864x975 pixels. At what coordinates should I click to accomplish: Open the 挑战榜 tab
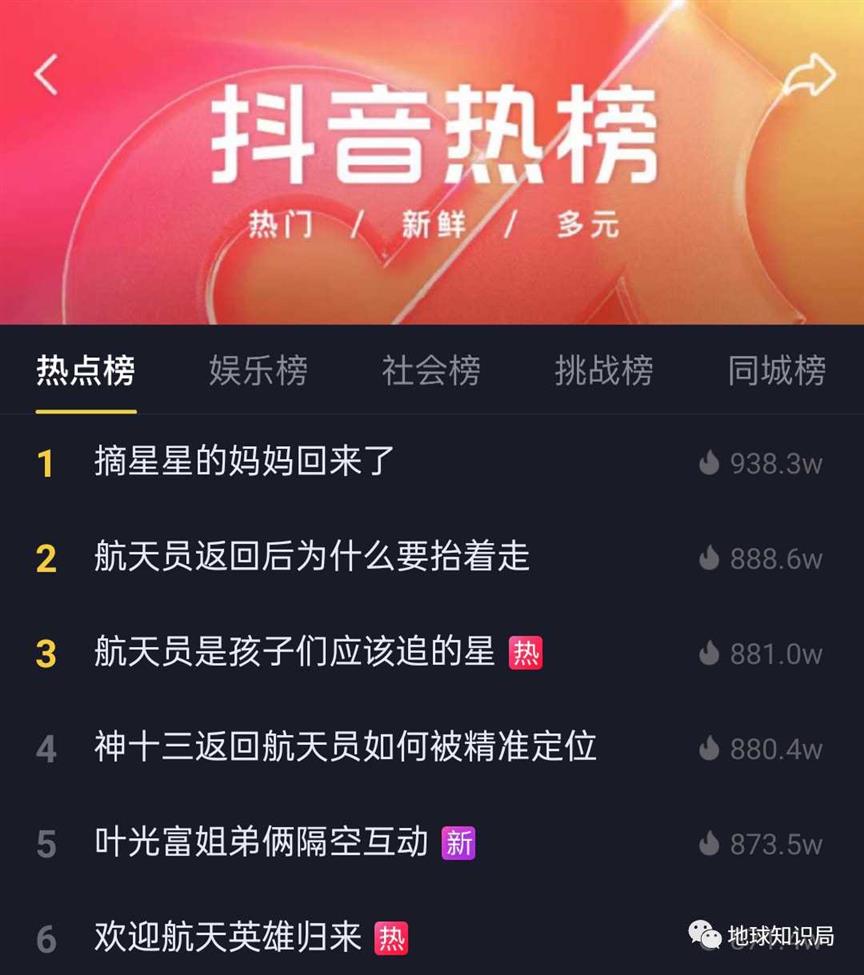(x=604, y=371)
